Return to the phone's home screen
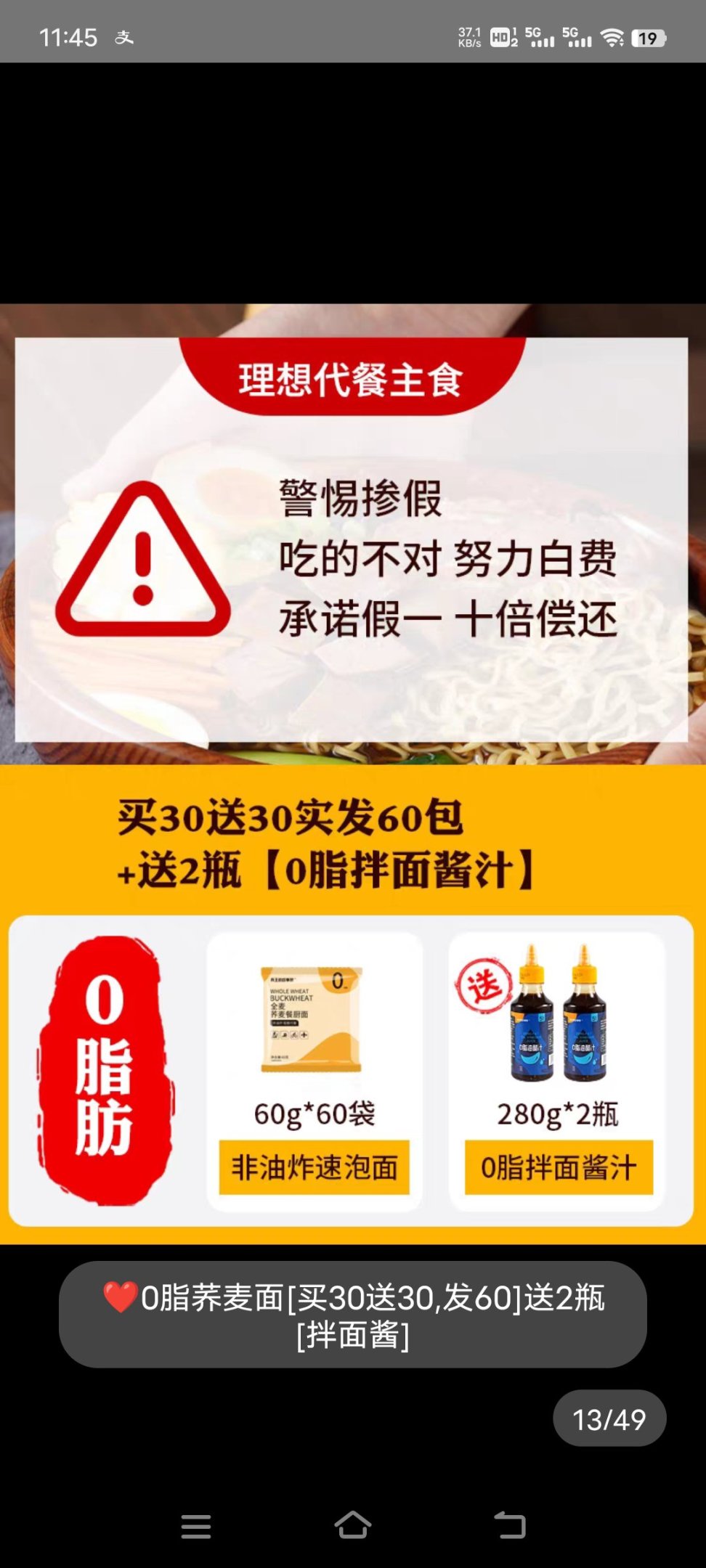Viewport: 706px width, 1568px height. [353, 1525]
